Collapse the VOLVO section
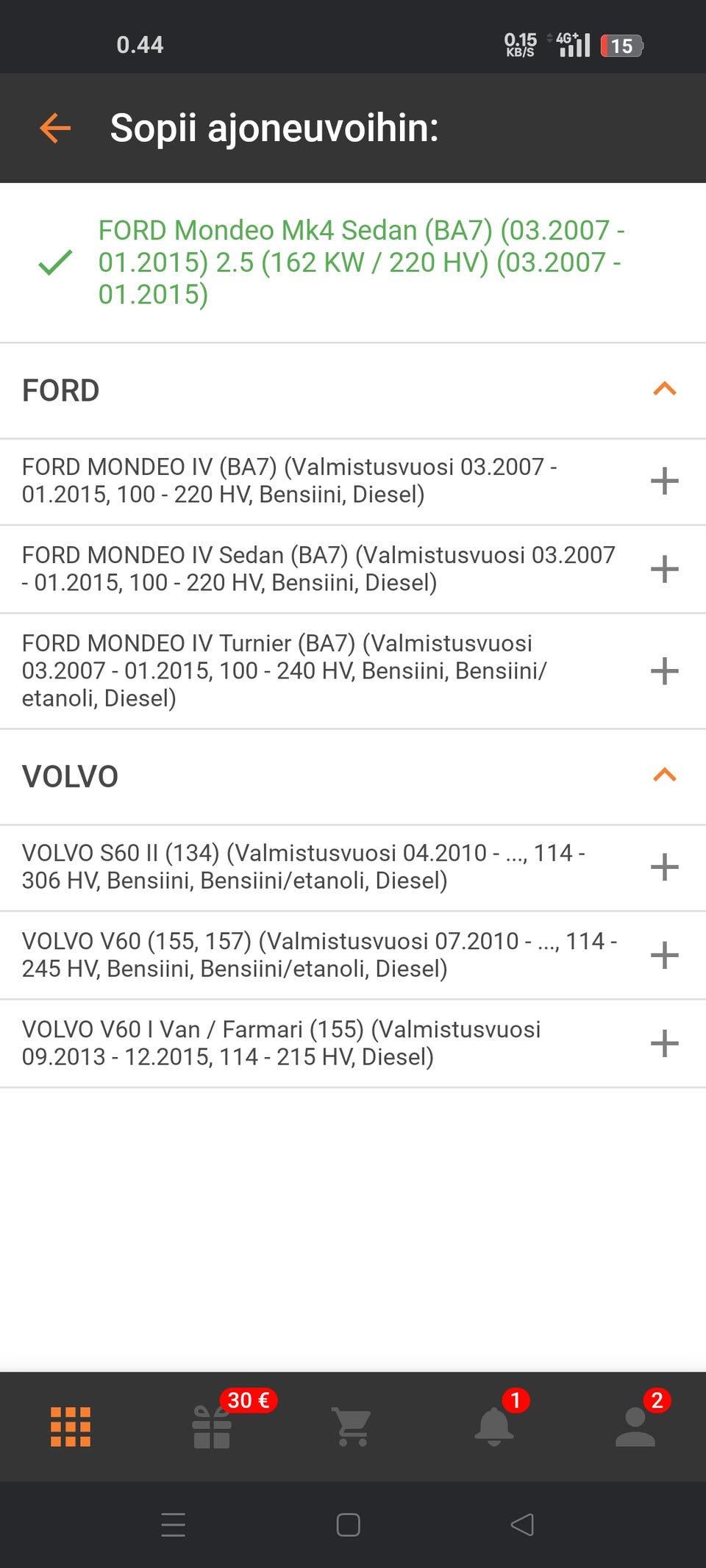Viewport: 706px width, 1568px height. (664, 776)
